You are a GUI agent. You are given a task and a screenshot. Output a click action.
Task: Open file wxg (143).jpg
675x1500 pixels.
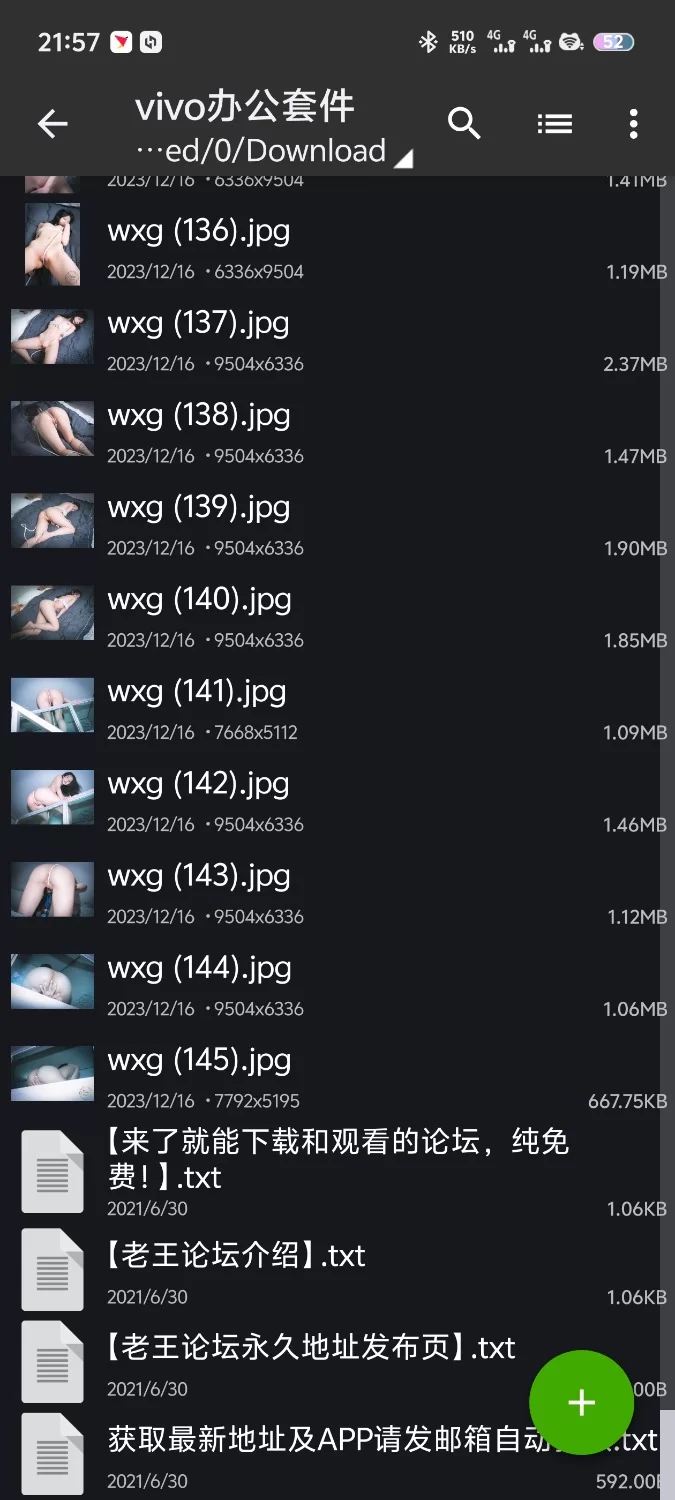[200, 876]
